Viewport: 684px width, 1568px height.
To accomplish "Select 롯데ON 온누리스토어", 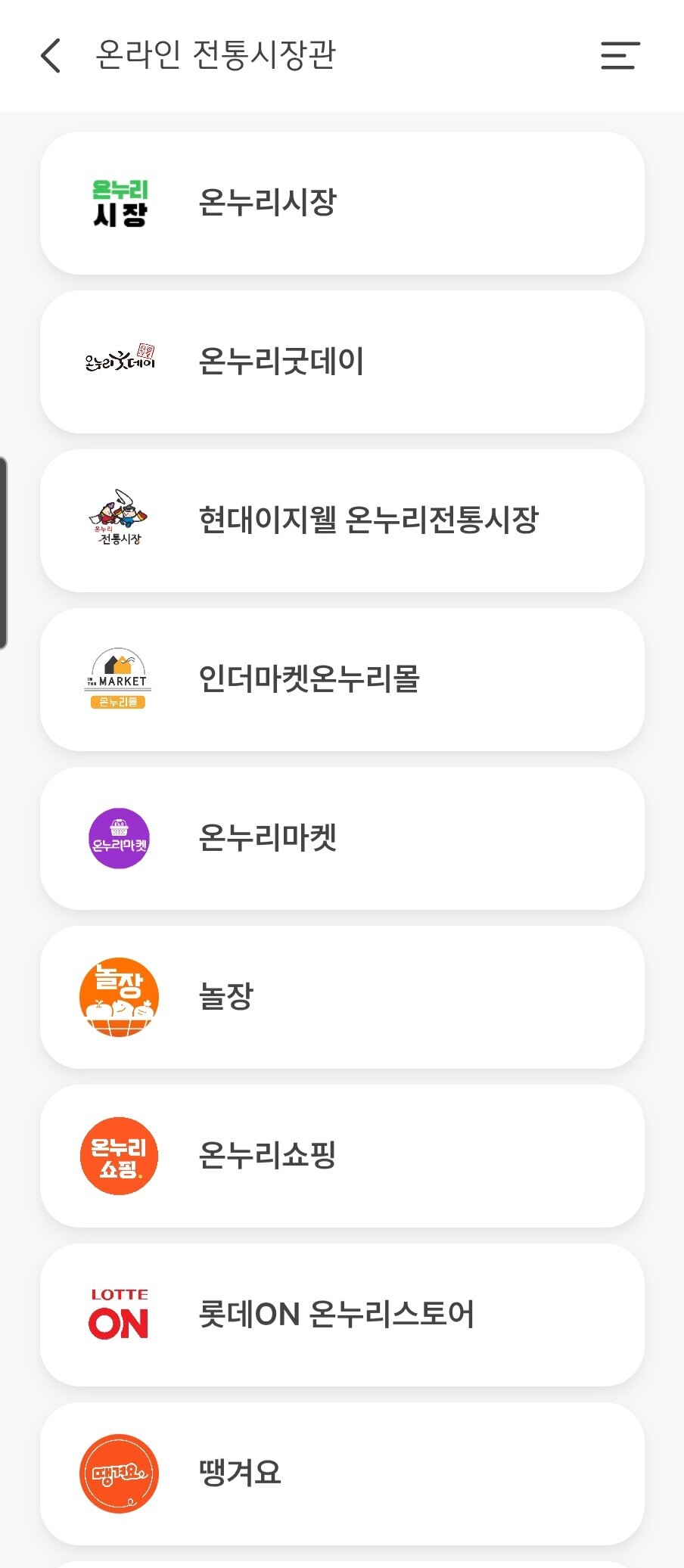I will point(342,1315).
